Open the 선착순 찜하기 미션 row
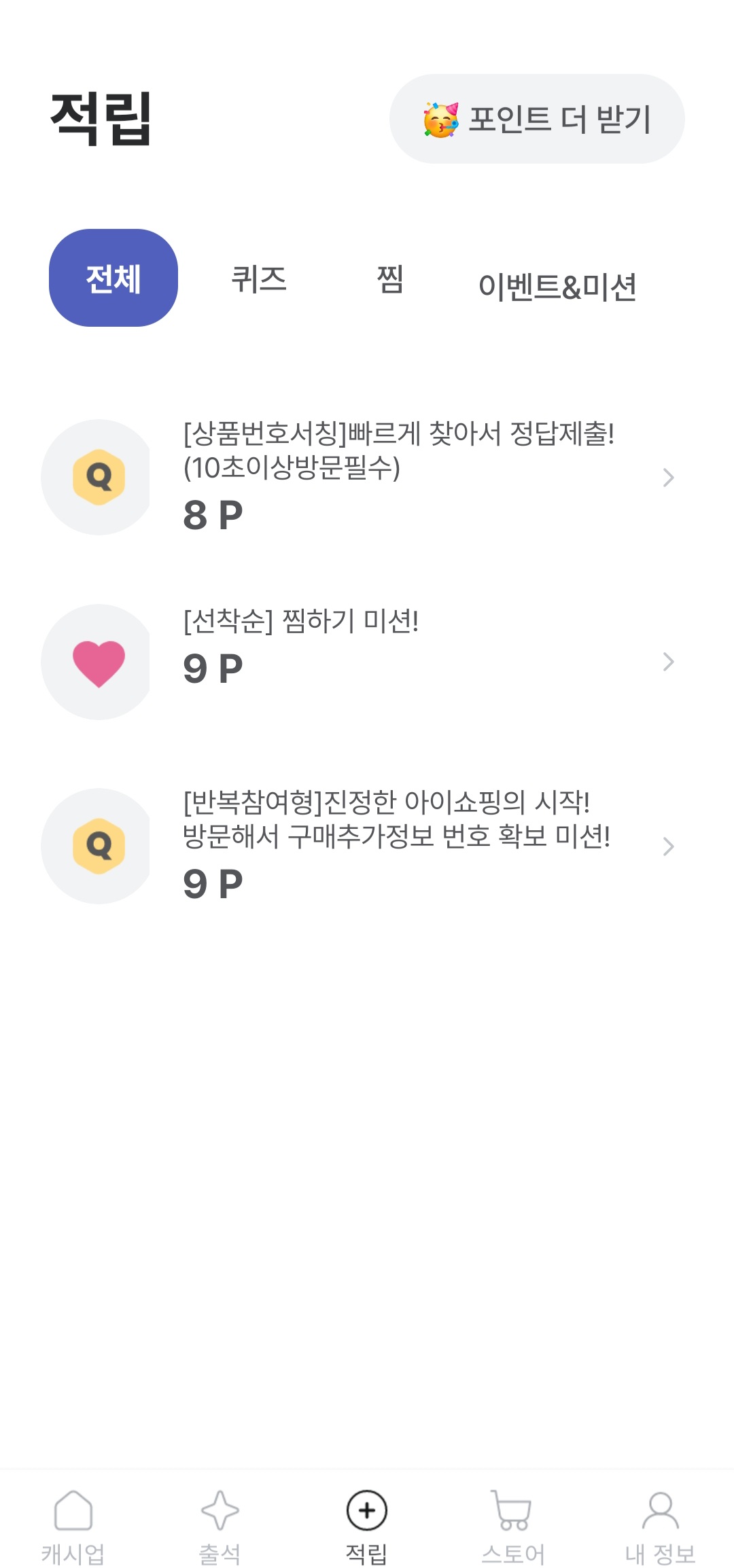 367,662
